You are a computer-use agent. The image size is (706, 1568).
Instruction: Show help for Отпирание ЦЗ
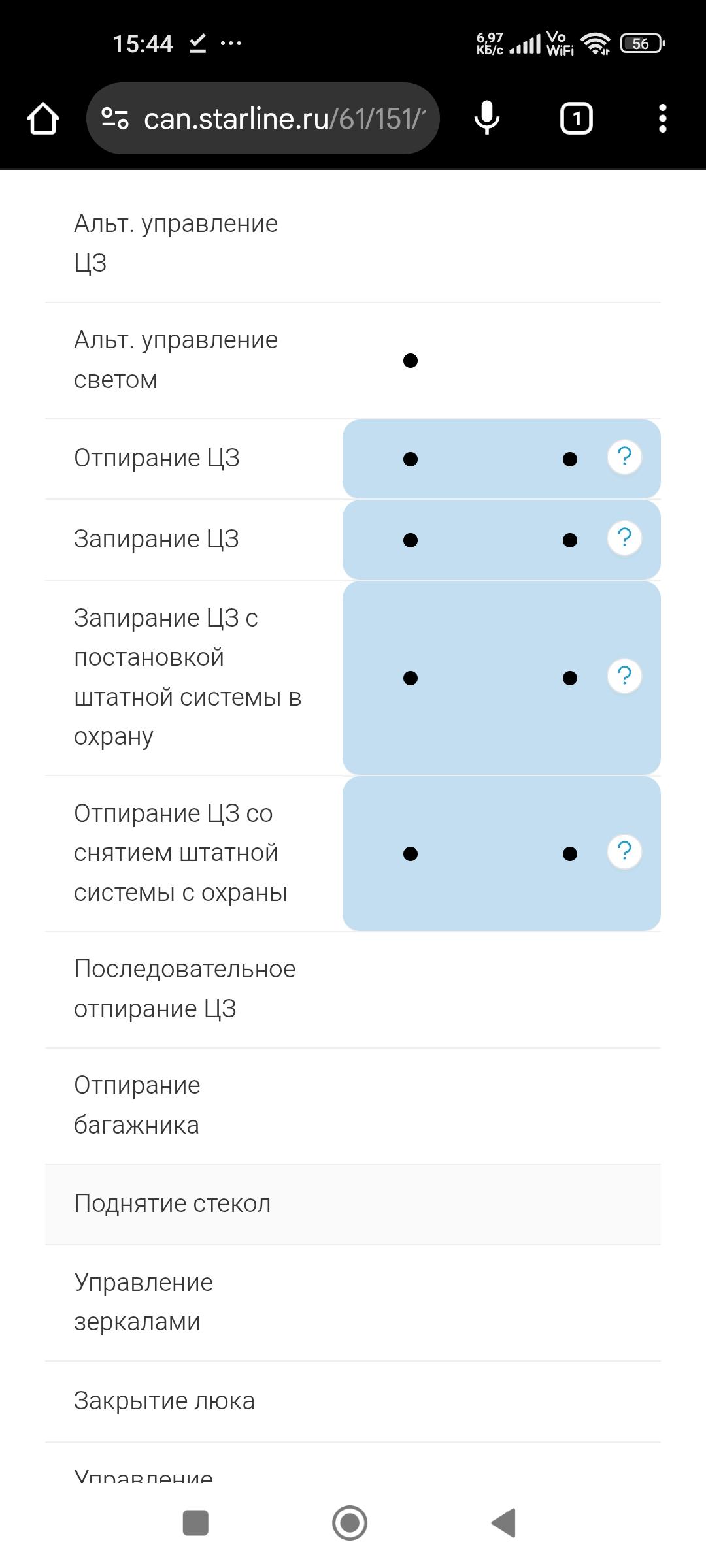point(624,457)
